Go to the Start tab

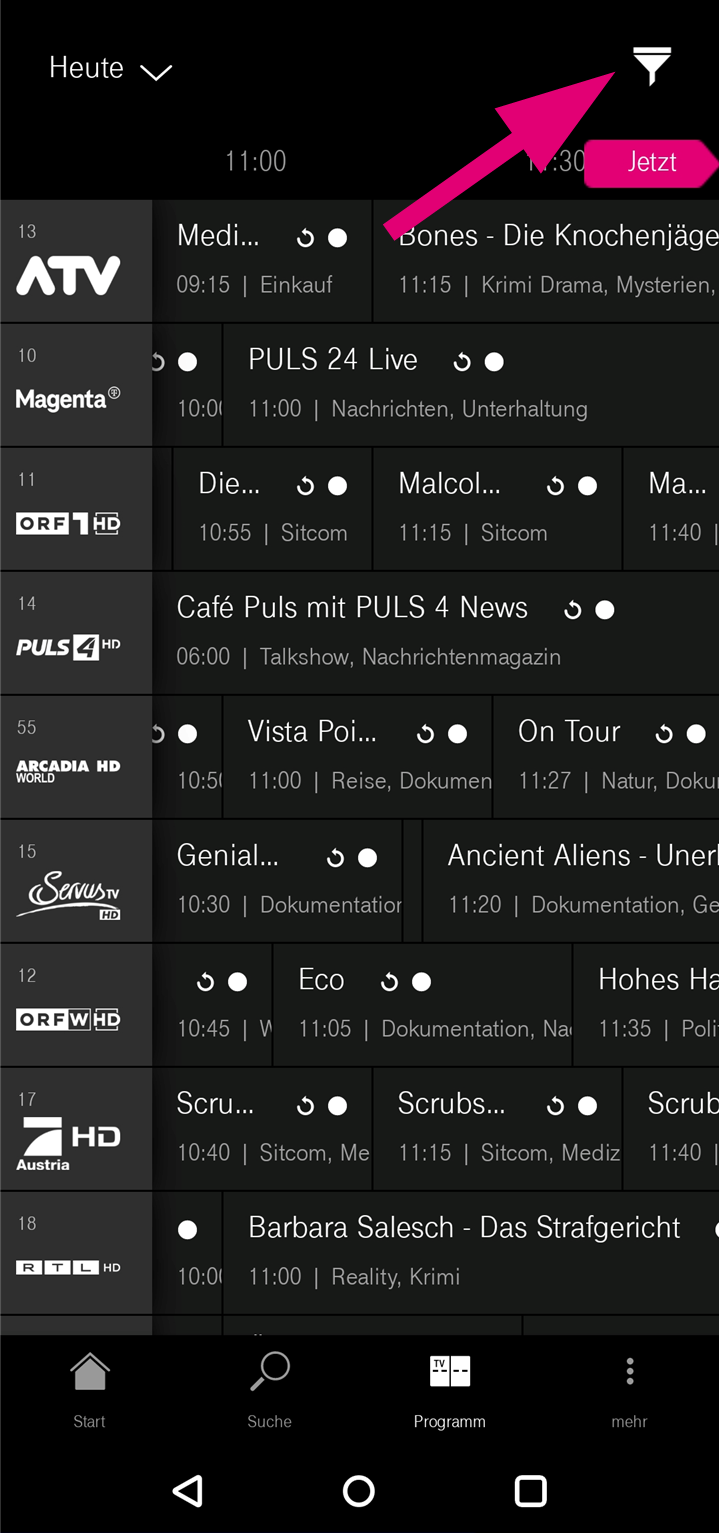point(89,1389)
